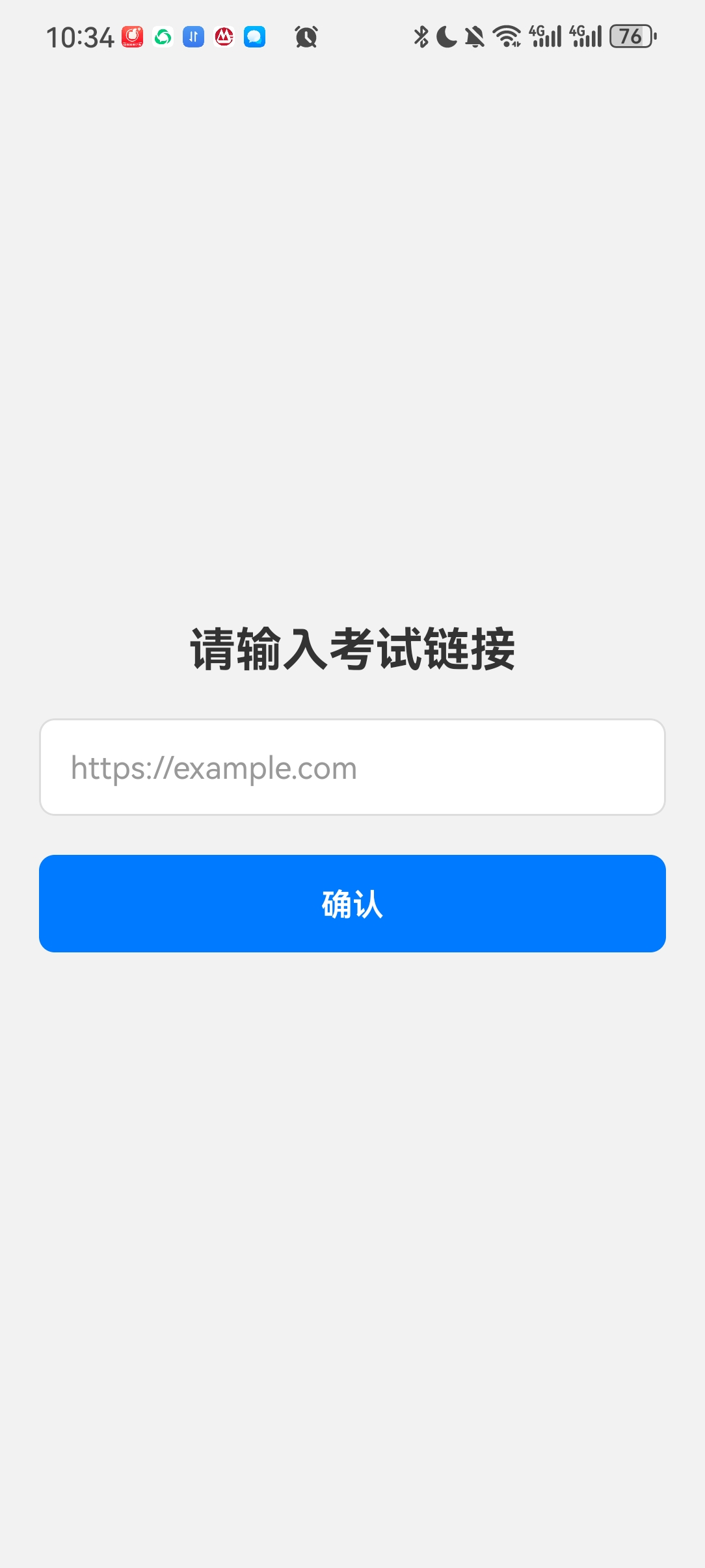Tap the Bluetooth status icon
This screenshot has height=1568, width=705.
pyautogui.click(x=420, y=37)
